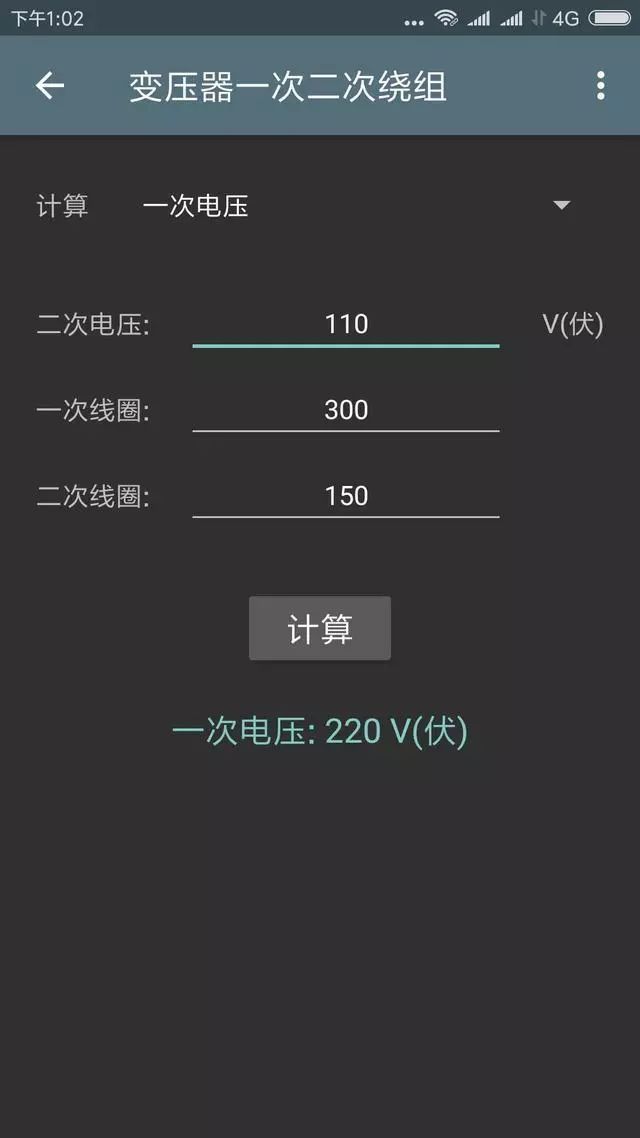
Task: Tap the 计算 button
Action: tap(320, 629)
